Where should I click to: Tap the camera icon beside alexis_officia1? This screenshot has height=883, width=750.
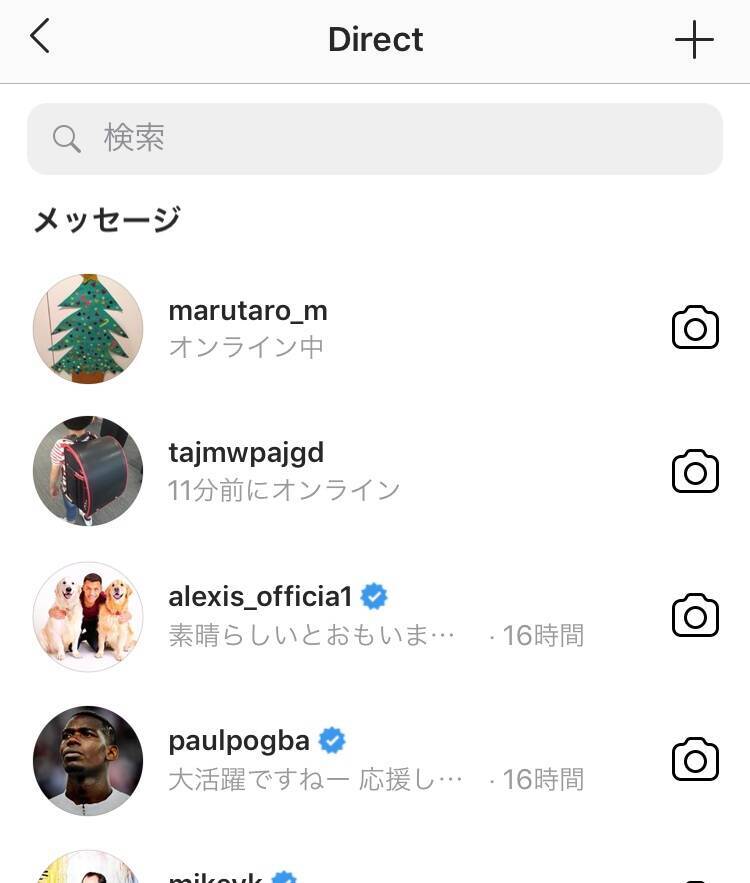click(x=695, y=615)
